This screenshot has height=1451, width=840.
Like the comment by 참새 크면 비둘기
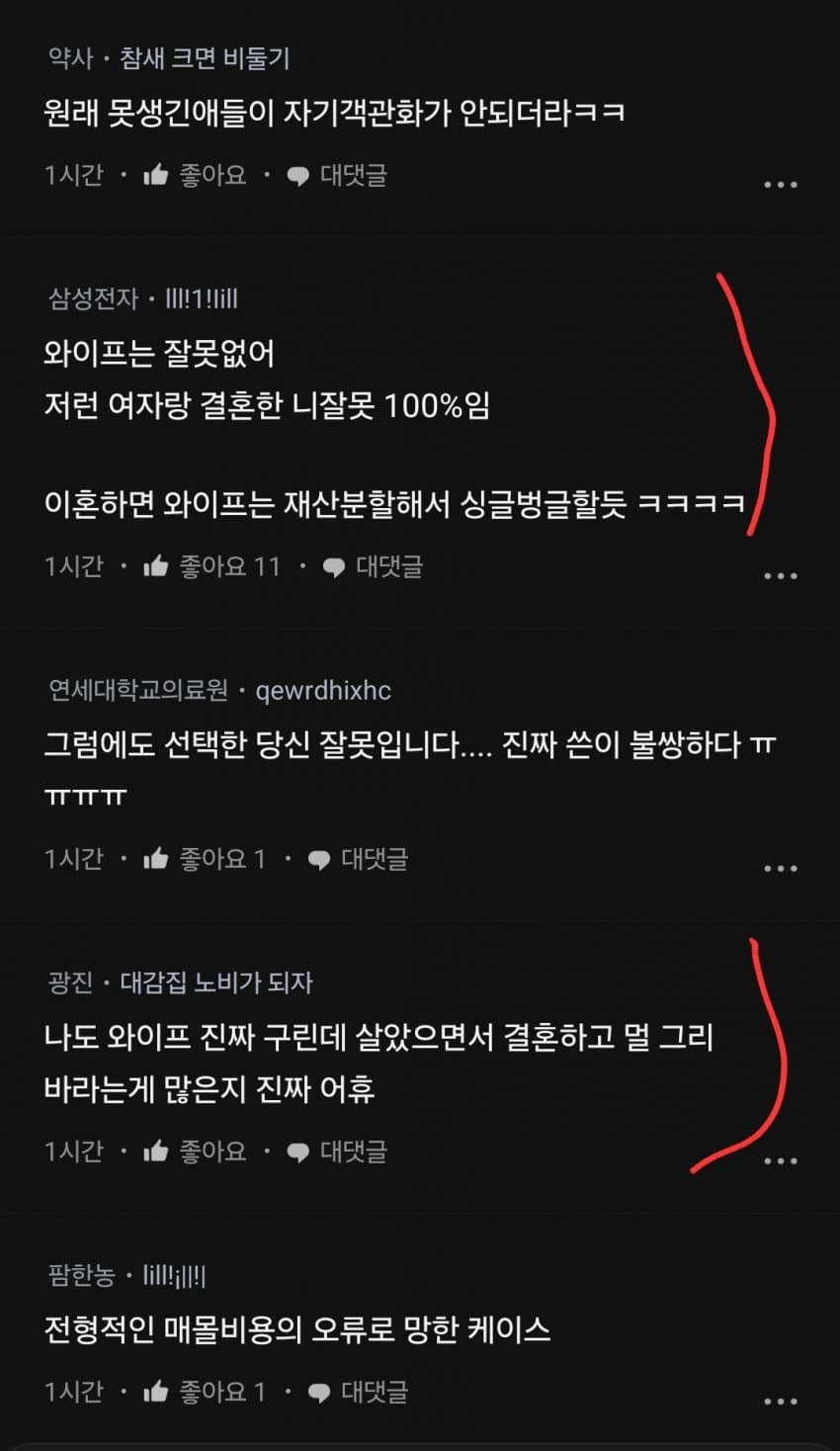(x=195, y=176)
